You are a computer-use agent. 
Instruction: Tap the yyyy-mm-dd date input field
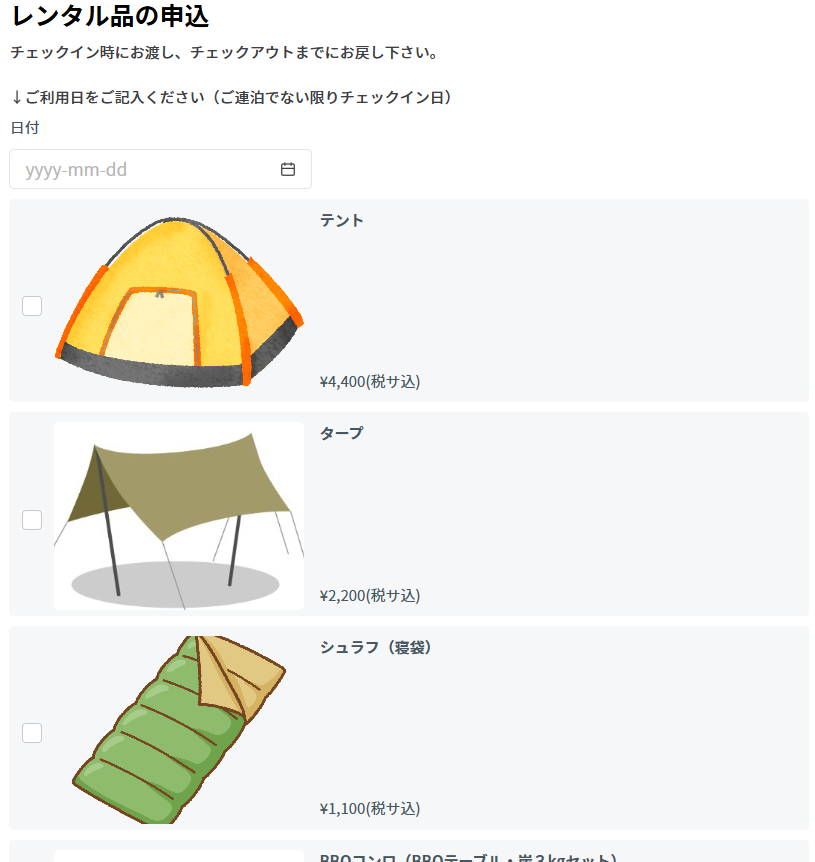coord(140,169)
